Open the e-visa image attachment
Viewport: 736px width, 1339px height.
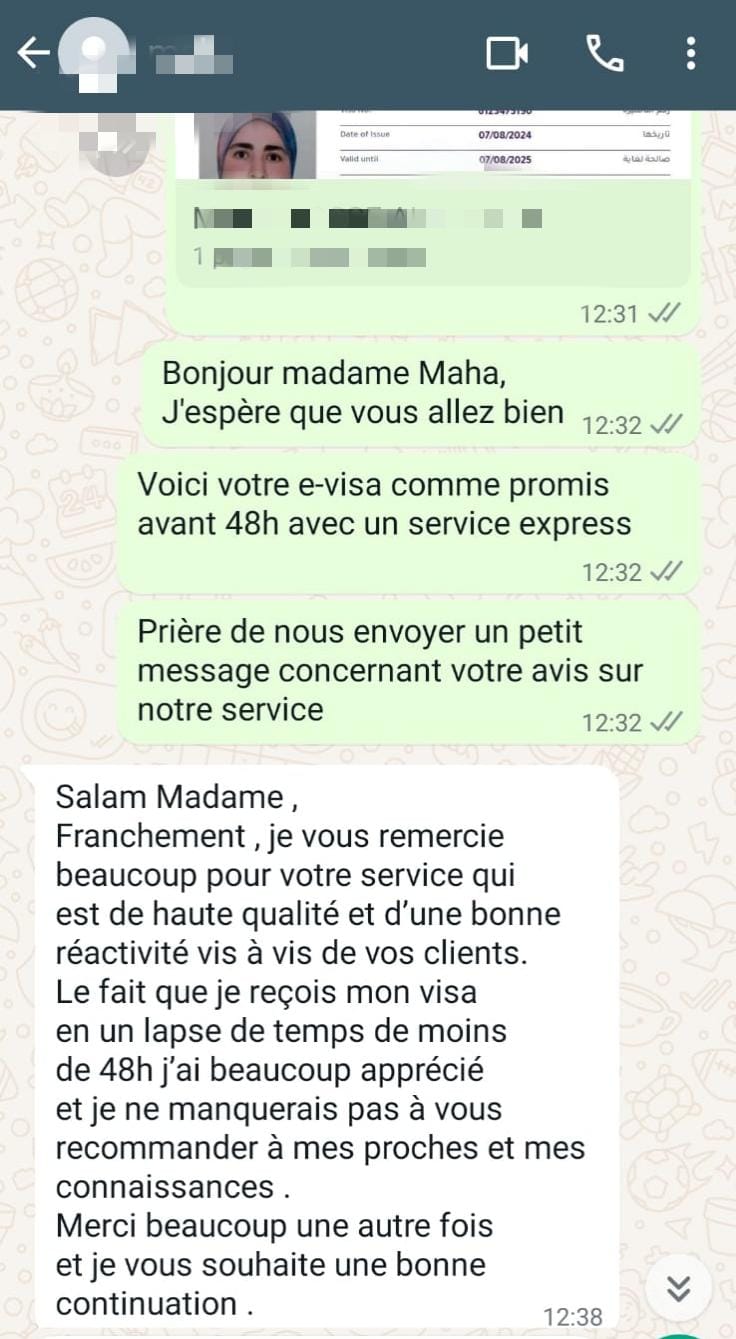click(x=432, y=147)
